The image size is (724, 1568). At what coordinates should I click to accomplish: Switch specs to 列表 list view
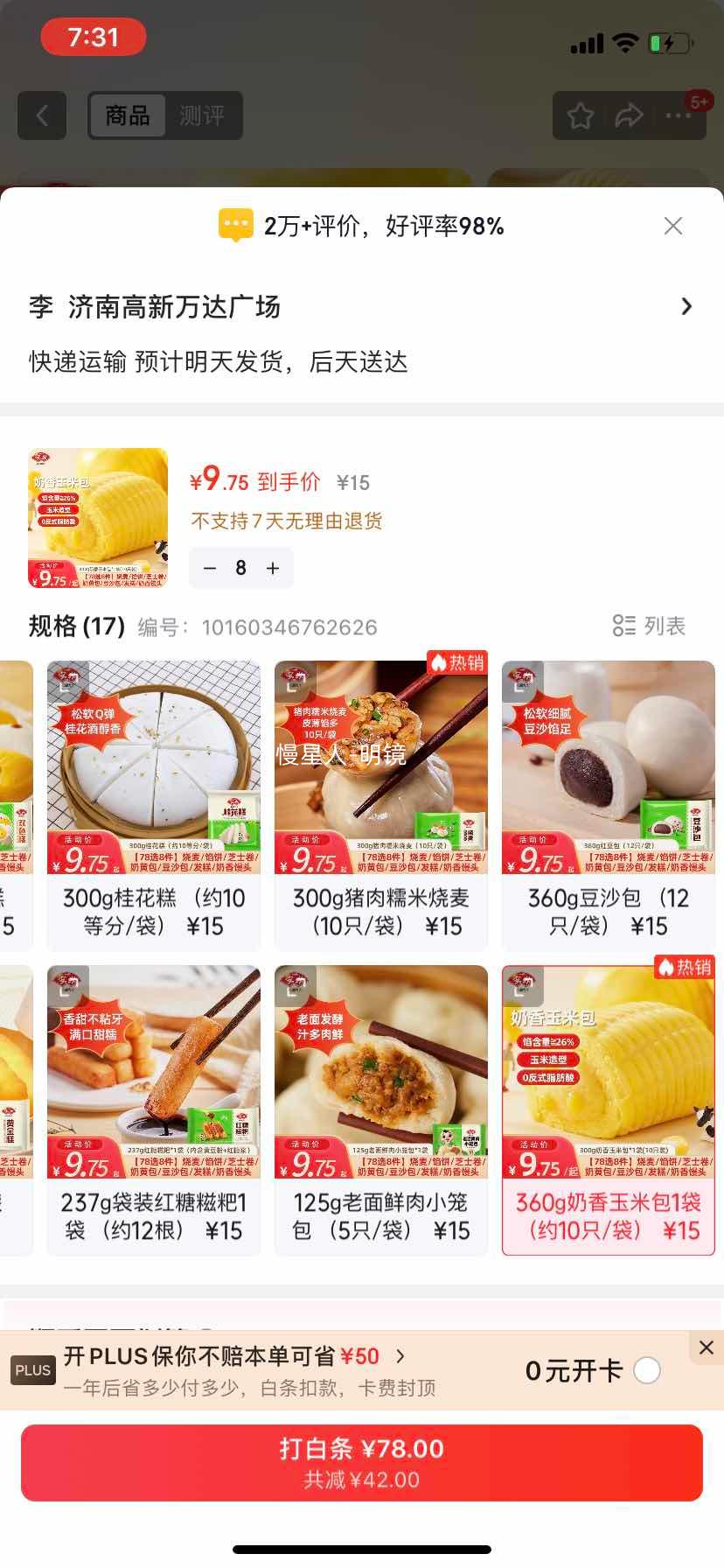pos(649,626)
